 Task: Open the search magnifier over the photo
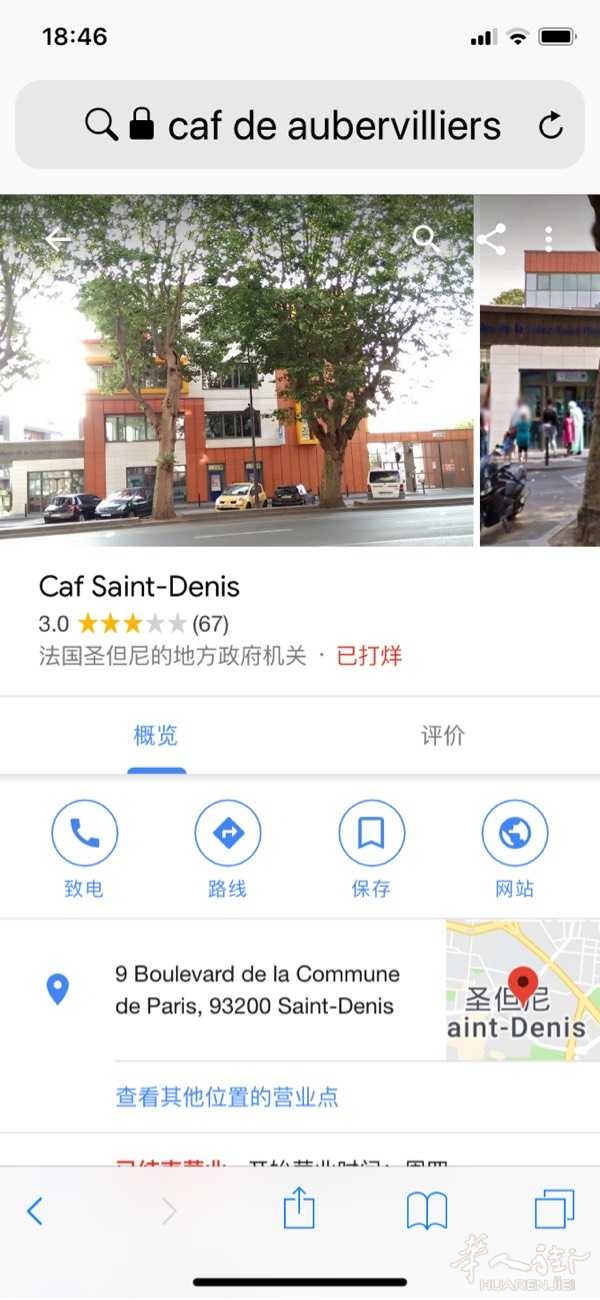point(426,238)
